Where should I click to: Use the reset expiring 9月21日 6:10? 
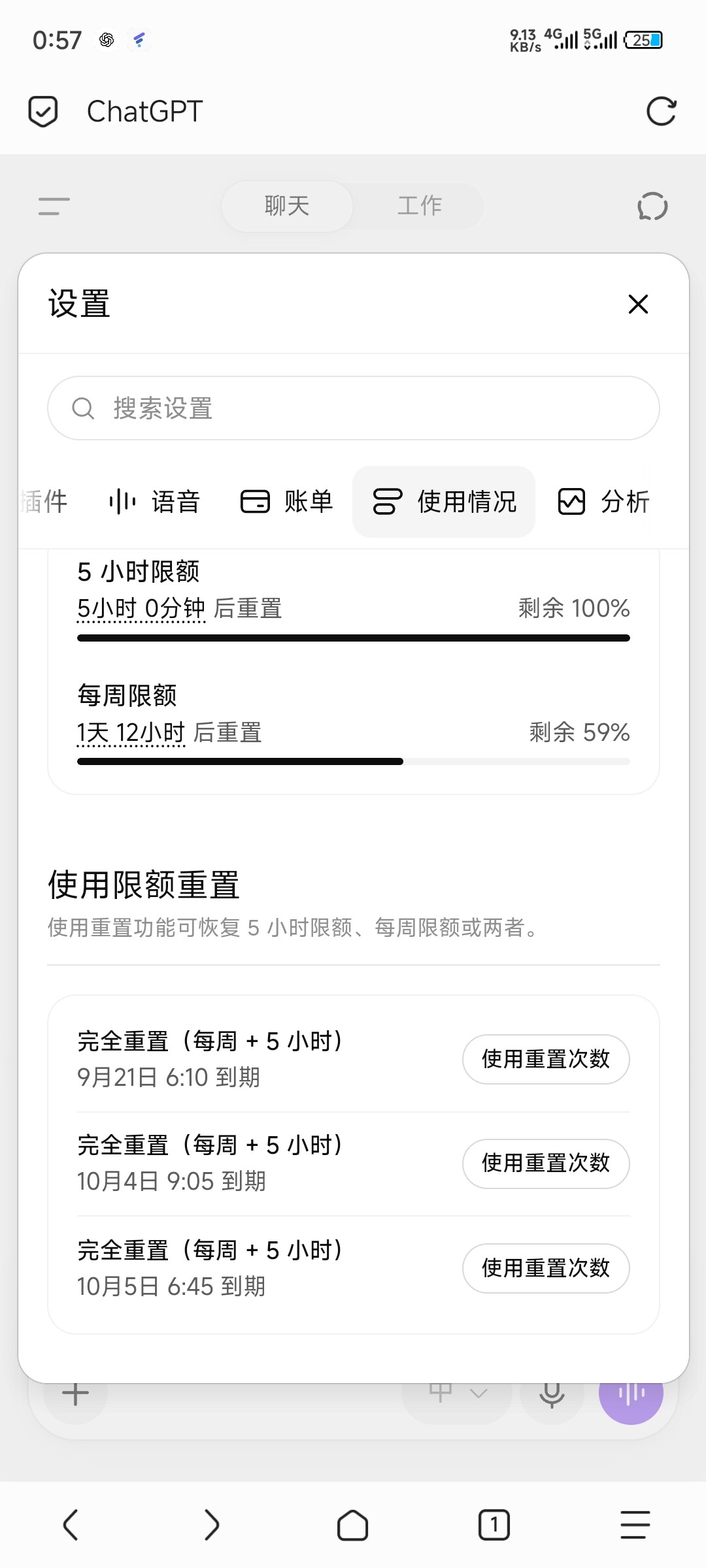546,1059
